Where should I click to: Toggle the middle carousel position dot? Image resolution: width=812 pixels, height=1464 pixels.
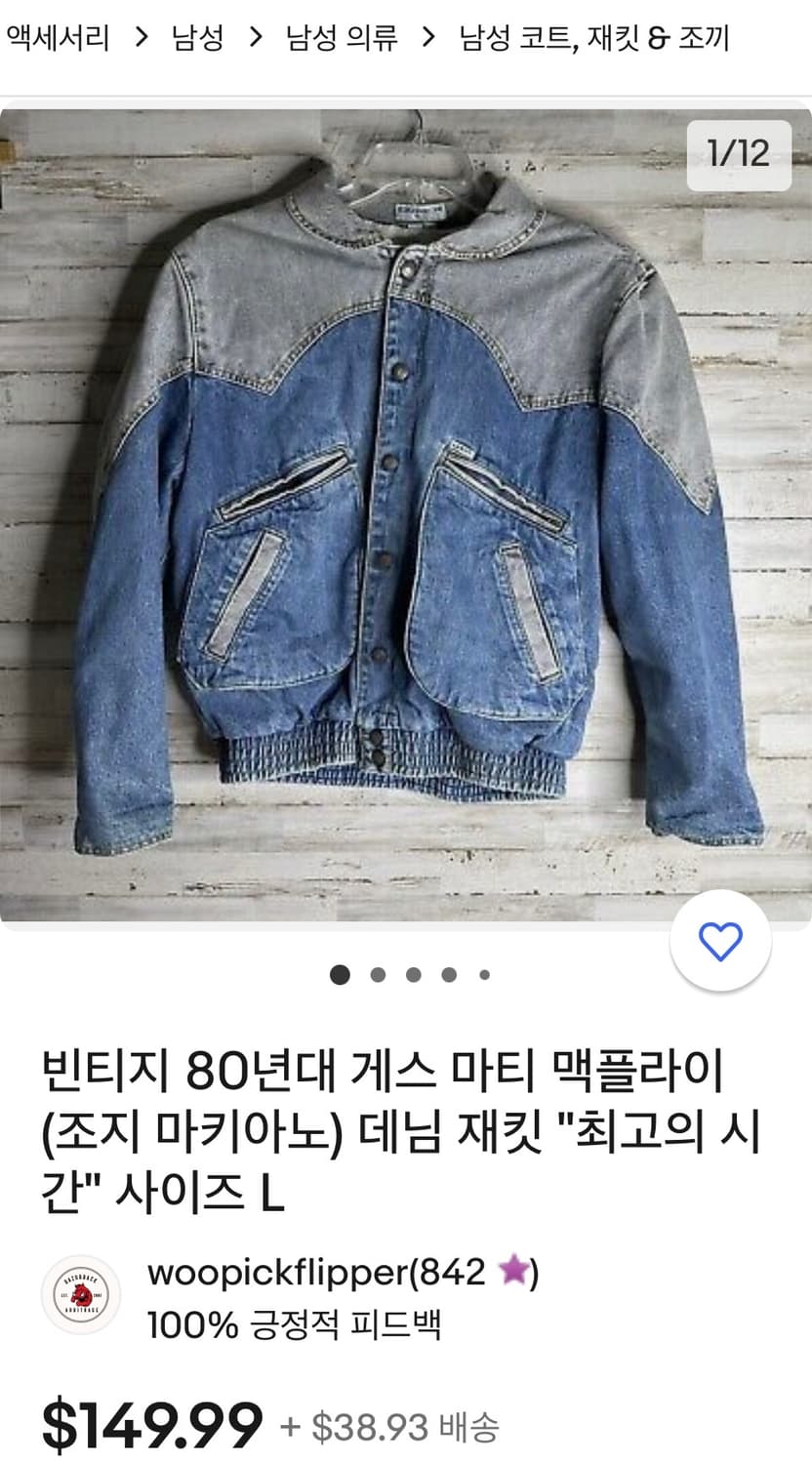pyautogui.click(x=413, y=975)
